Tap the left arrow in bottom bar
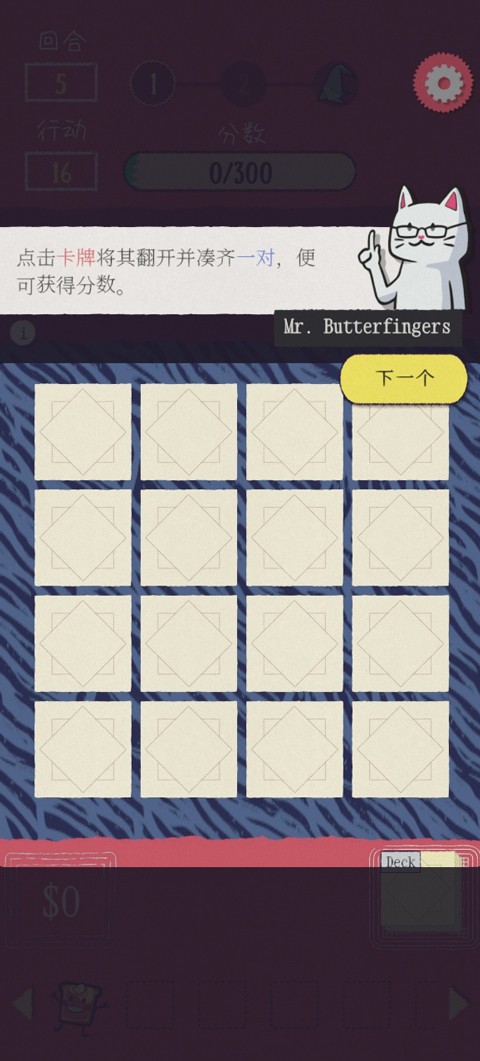This screenshot has height=1061, width=480. coord(22,1003)
